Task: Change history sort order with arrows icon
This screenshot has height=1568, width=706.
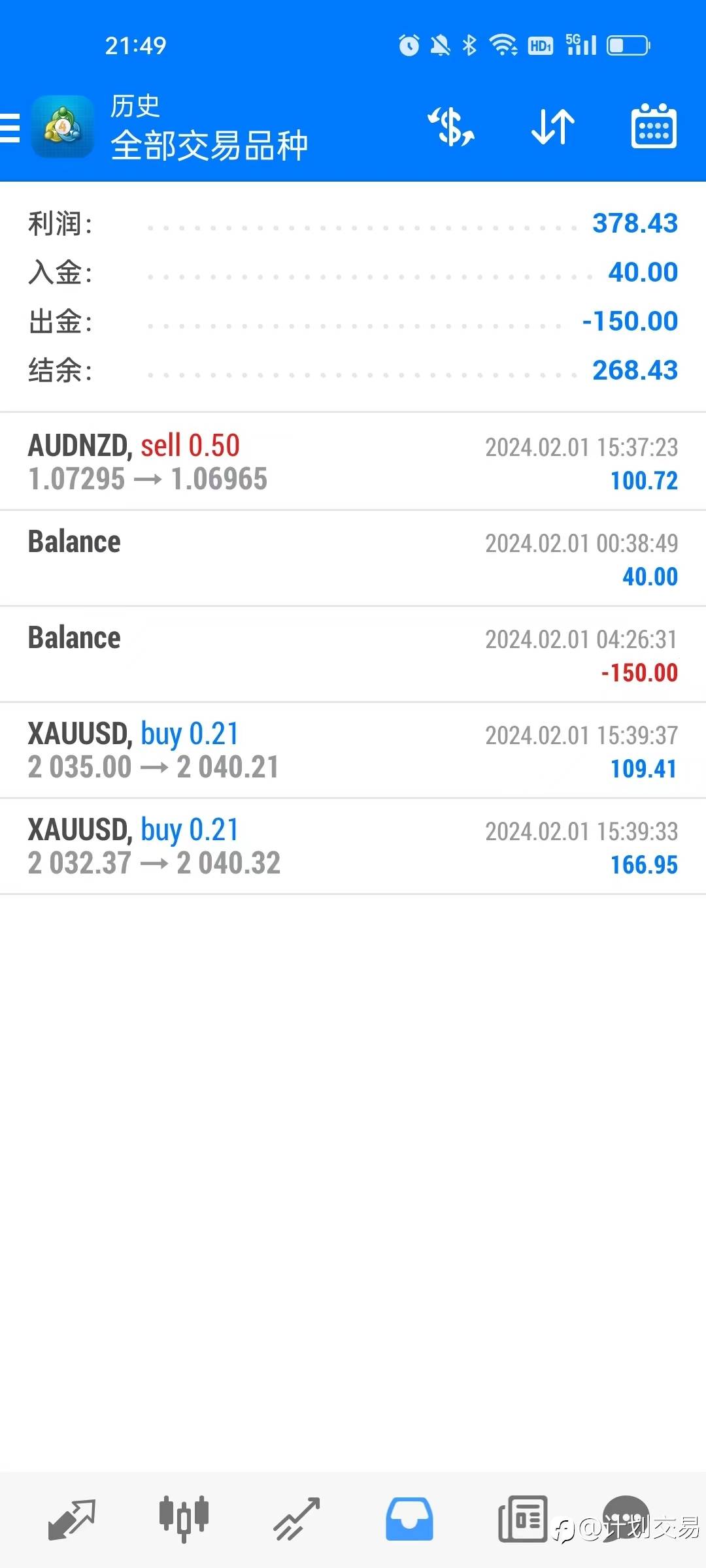Action: [x=552, y=127]
